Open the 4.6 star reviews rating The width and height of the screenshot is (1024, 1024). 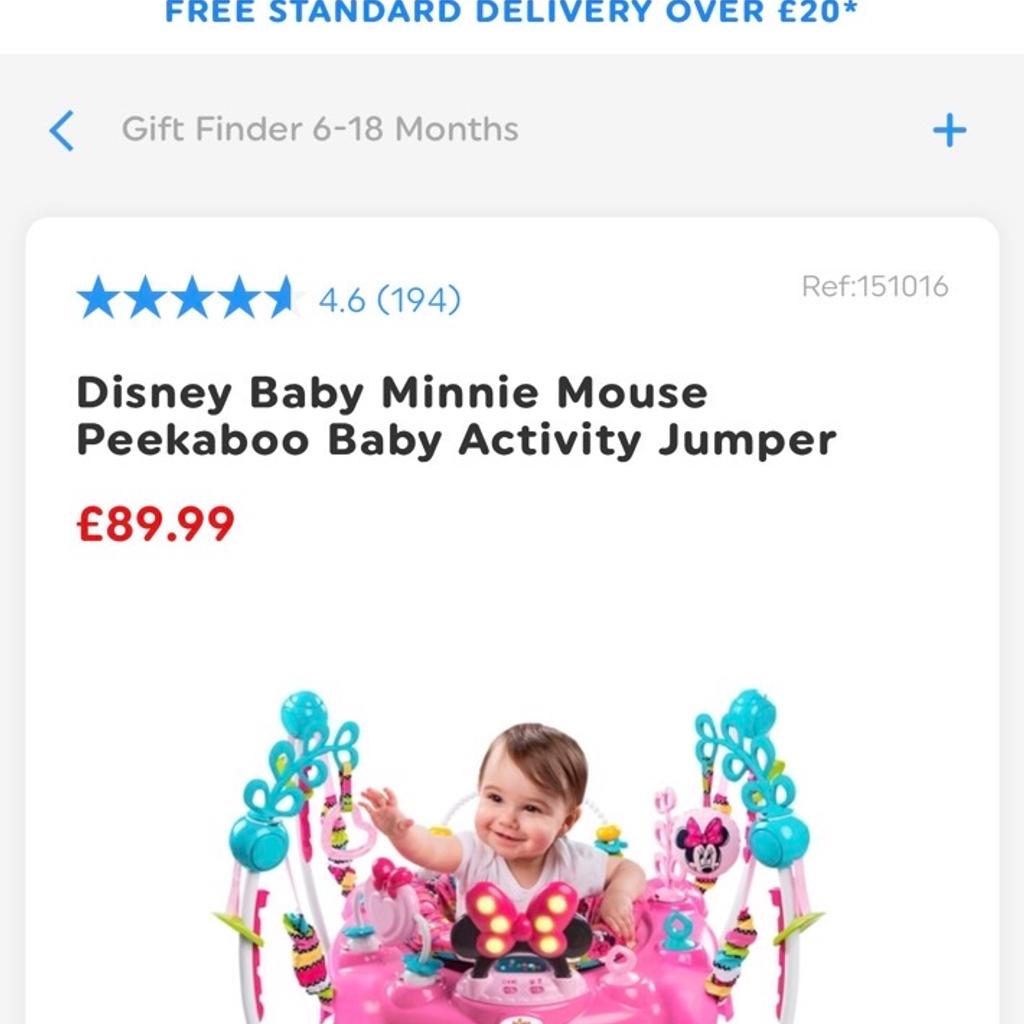(x=268, y=298)
